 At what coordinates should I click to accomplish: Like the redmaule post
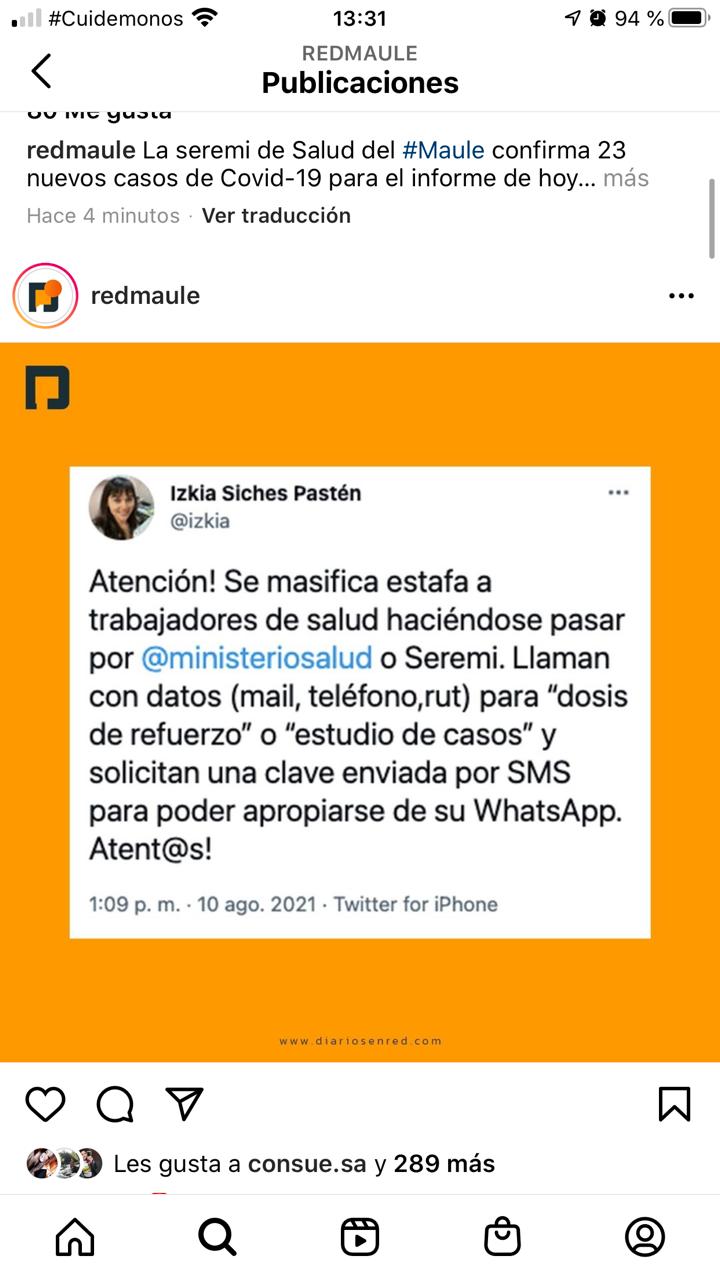point(45,1103)
